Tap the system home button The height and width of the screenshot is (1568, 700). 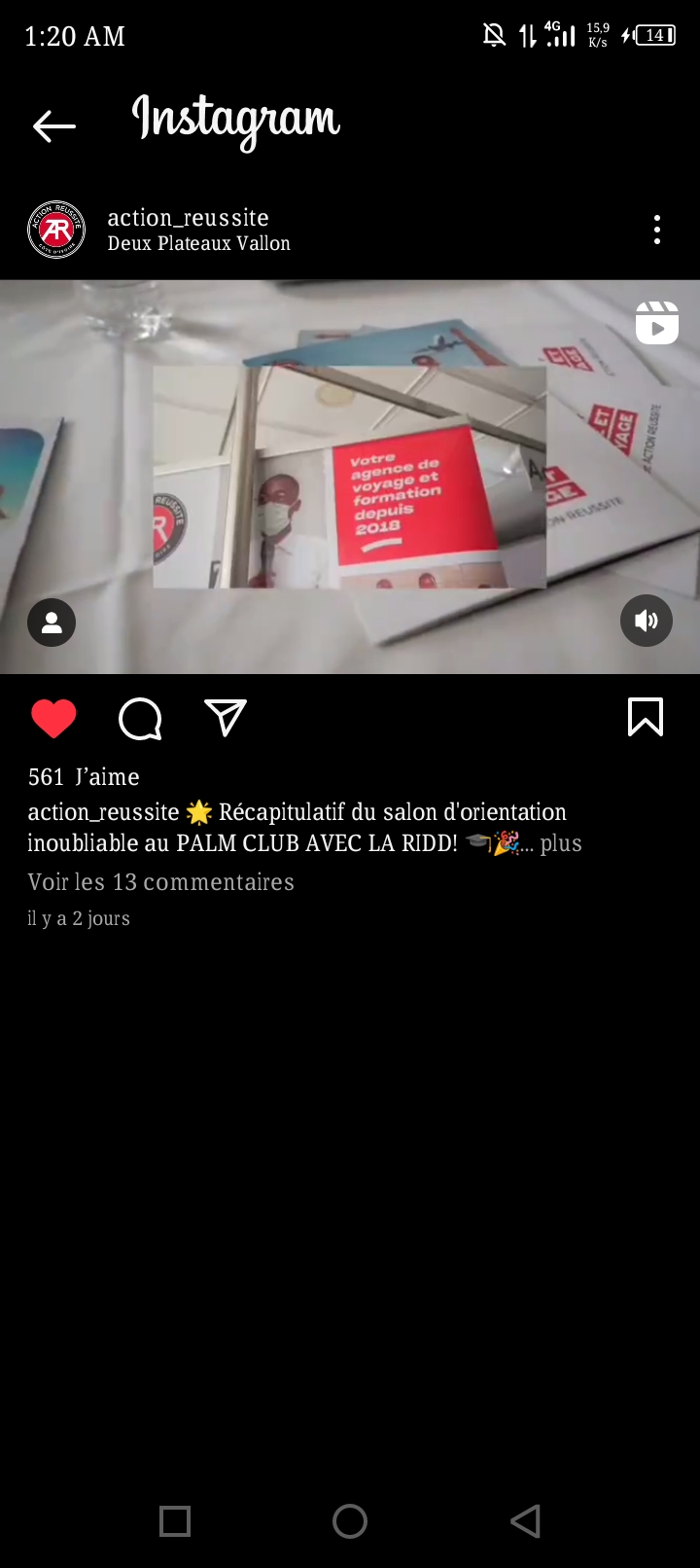point(350,1521)
